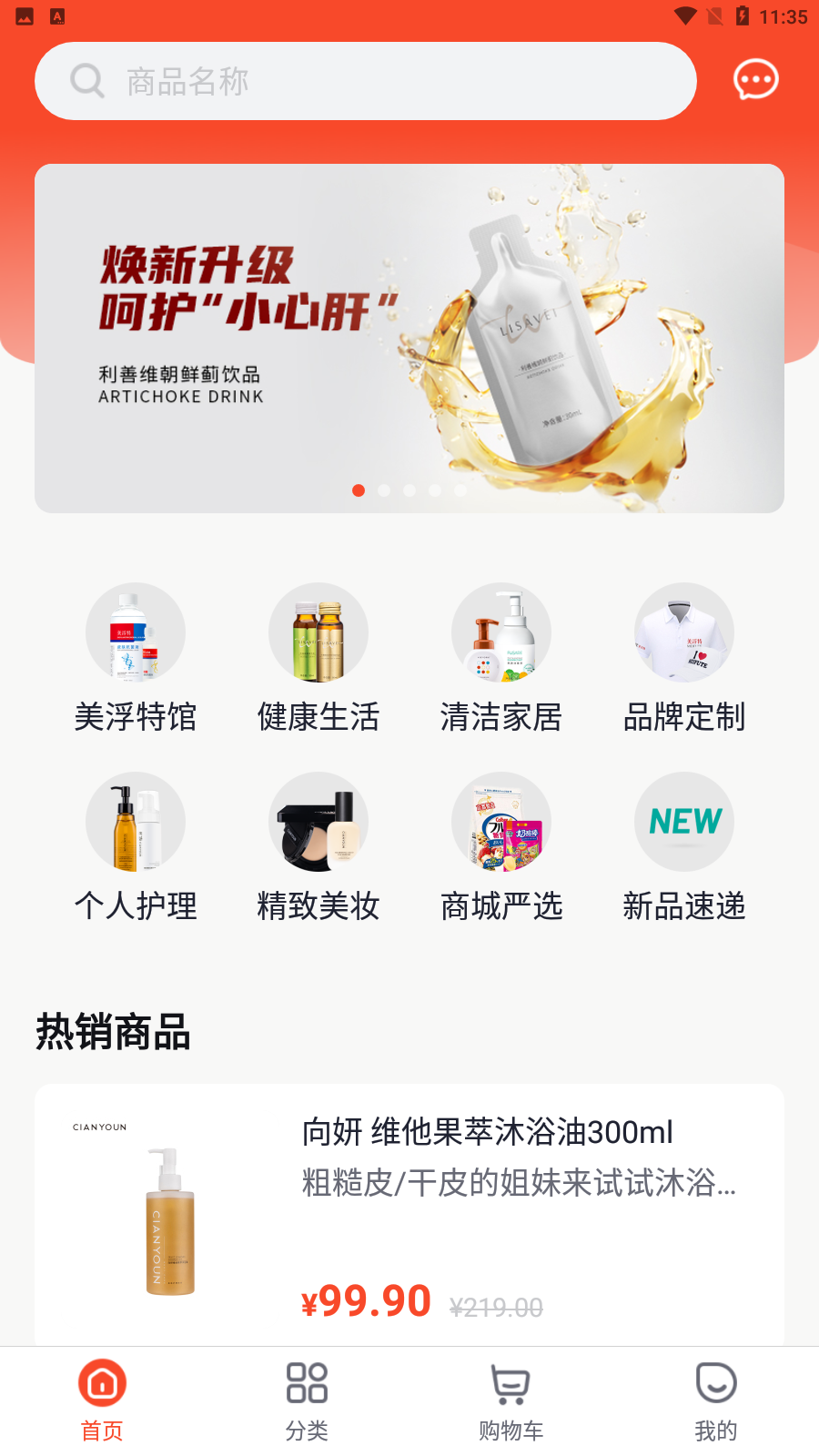Open the 品牌定制 category

[x=684, y=659]
